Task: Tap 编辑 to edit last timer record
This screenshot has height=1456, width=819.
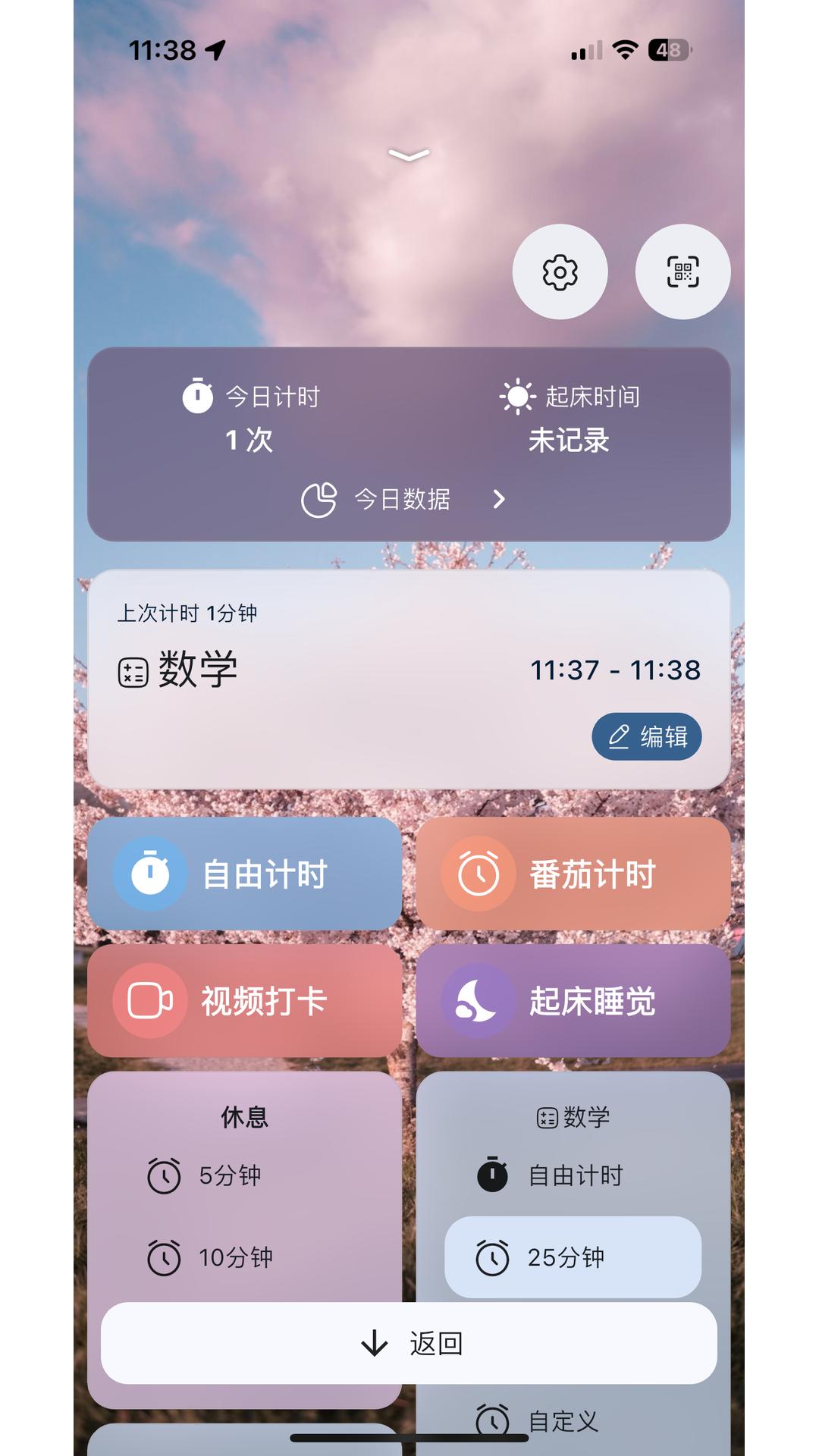Action: 646,736
